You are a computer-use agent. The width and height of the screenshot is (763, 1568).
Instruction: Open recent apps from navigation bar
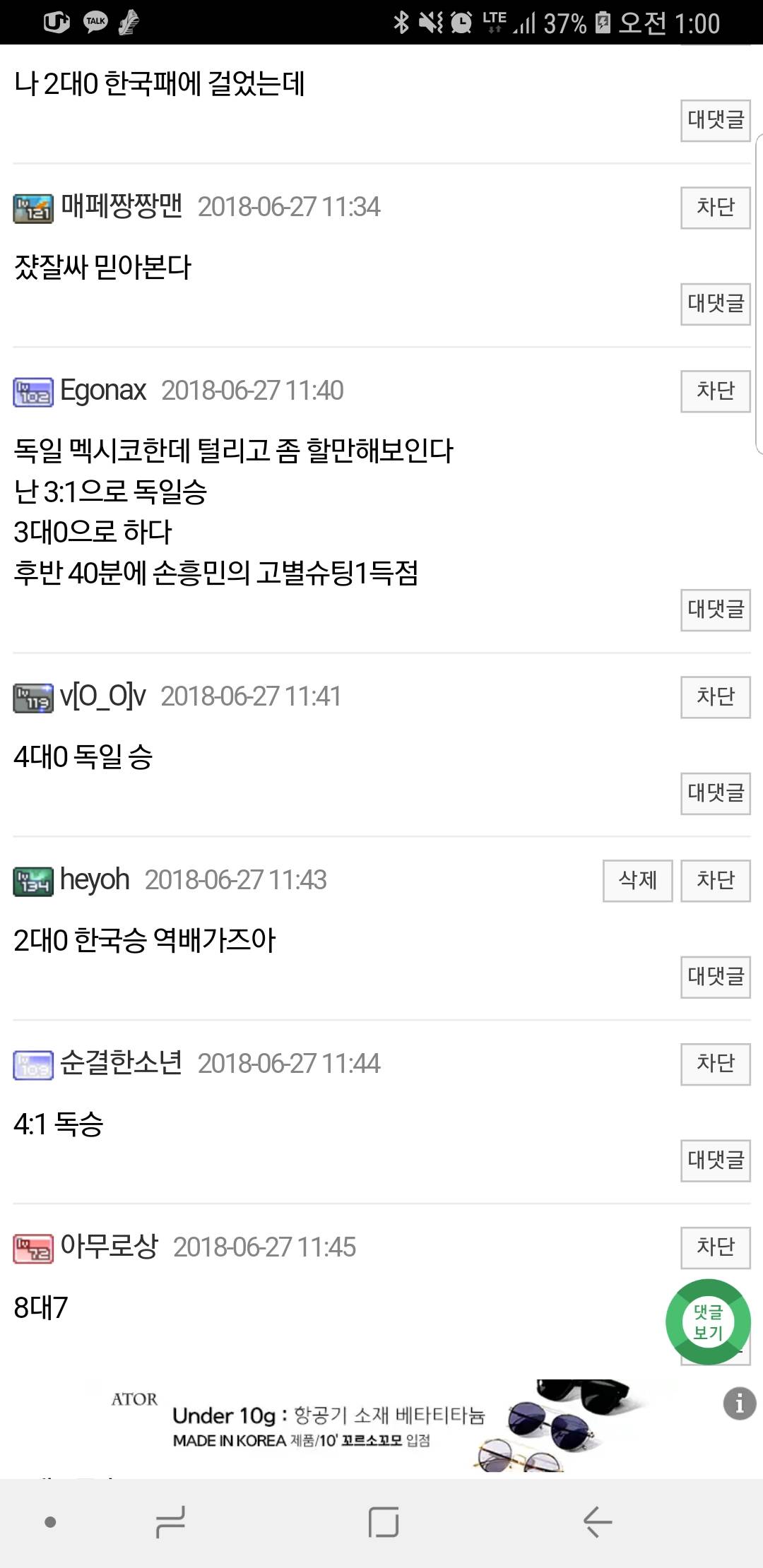[170, 1521]
